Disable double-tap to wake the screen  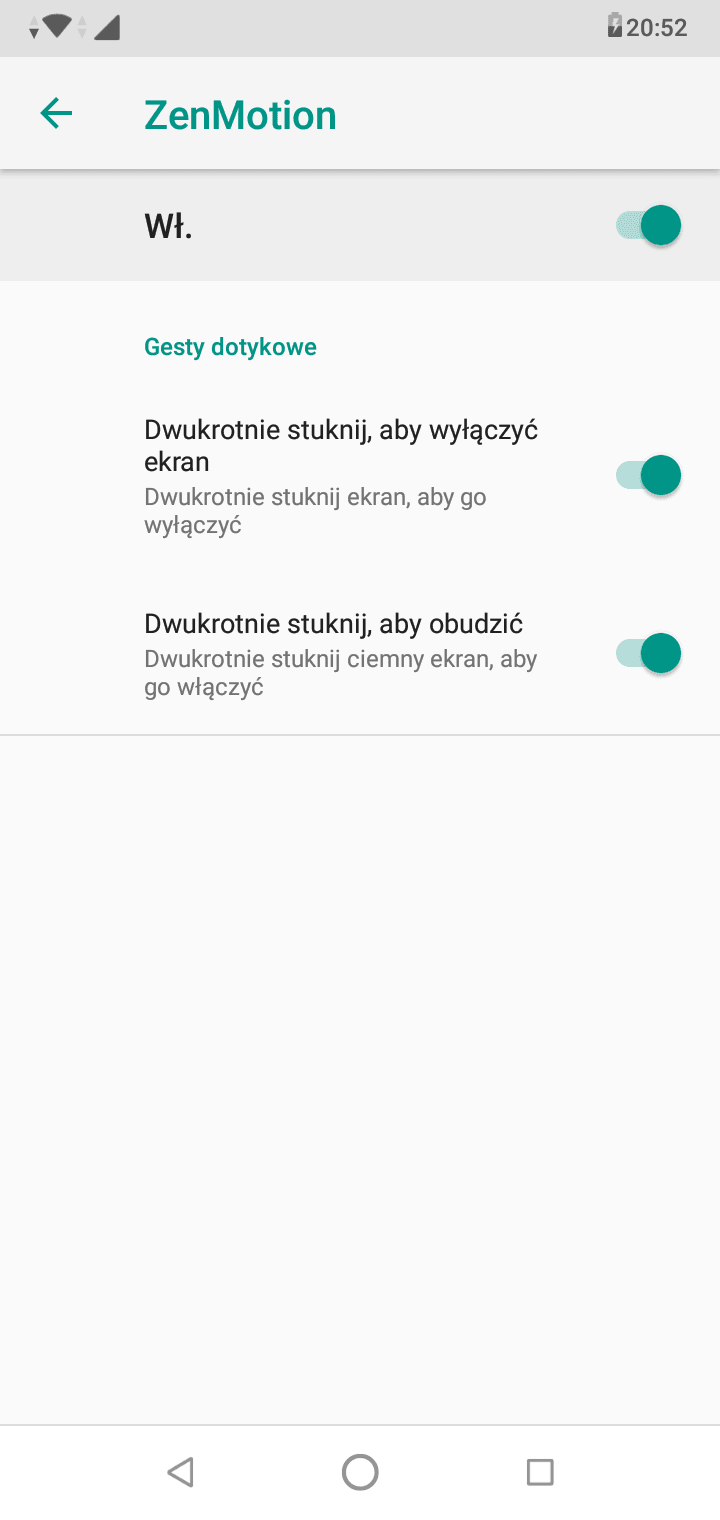(648, 654)
